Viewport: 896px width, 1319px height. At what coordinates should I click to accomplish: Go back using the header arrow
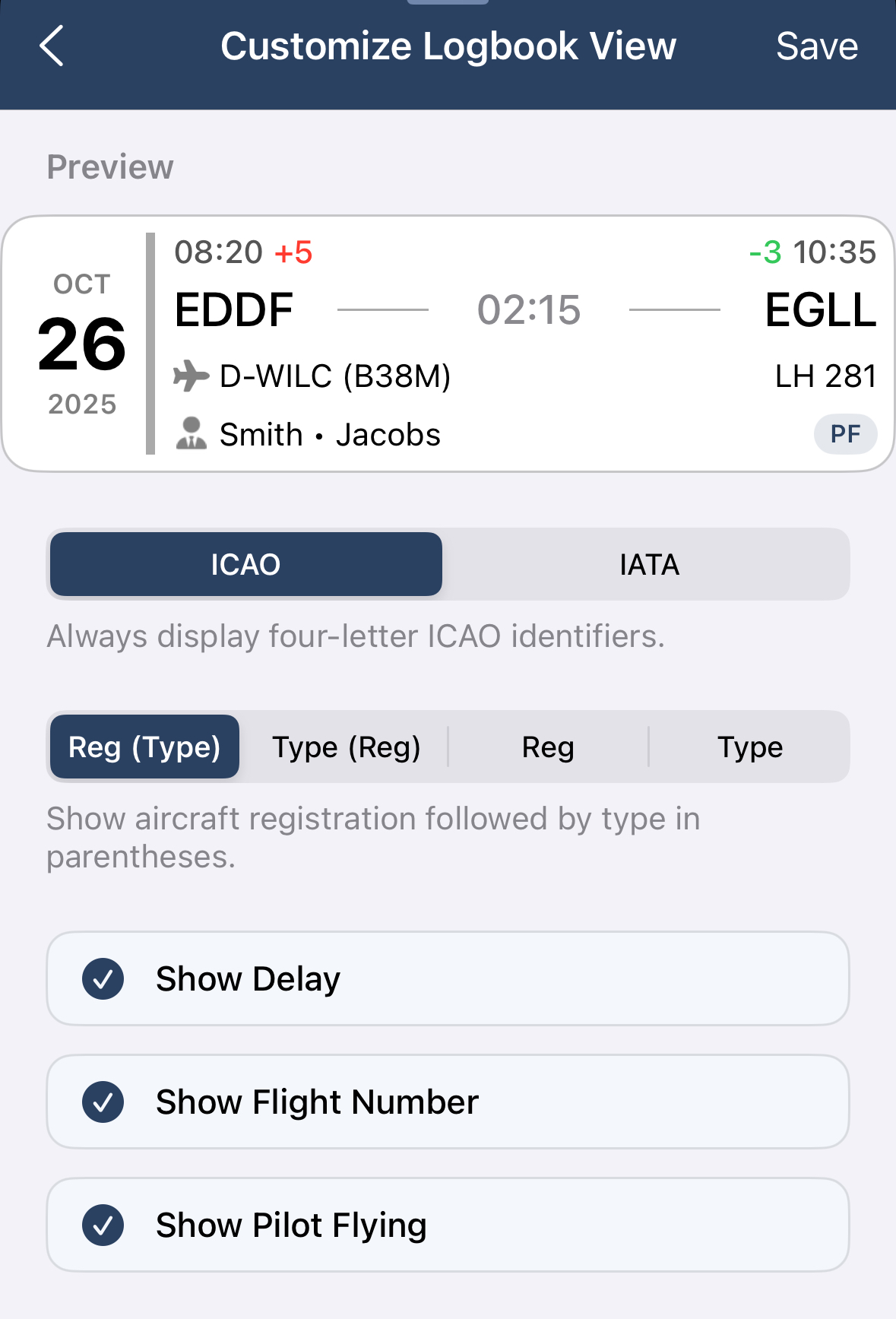point(52,46)
